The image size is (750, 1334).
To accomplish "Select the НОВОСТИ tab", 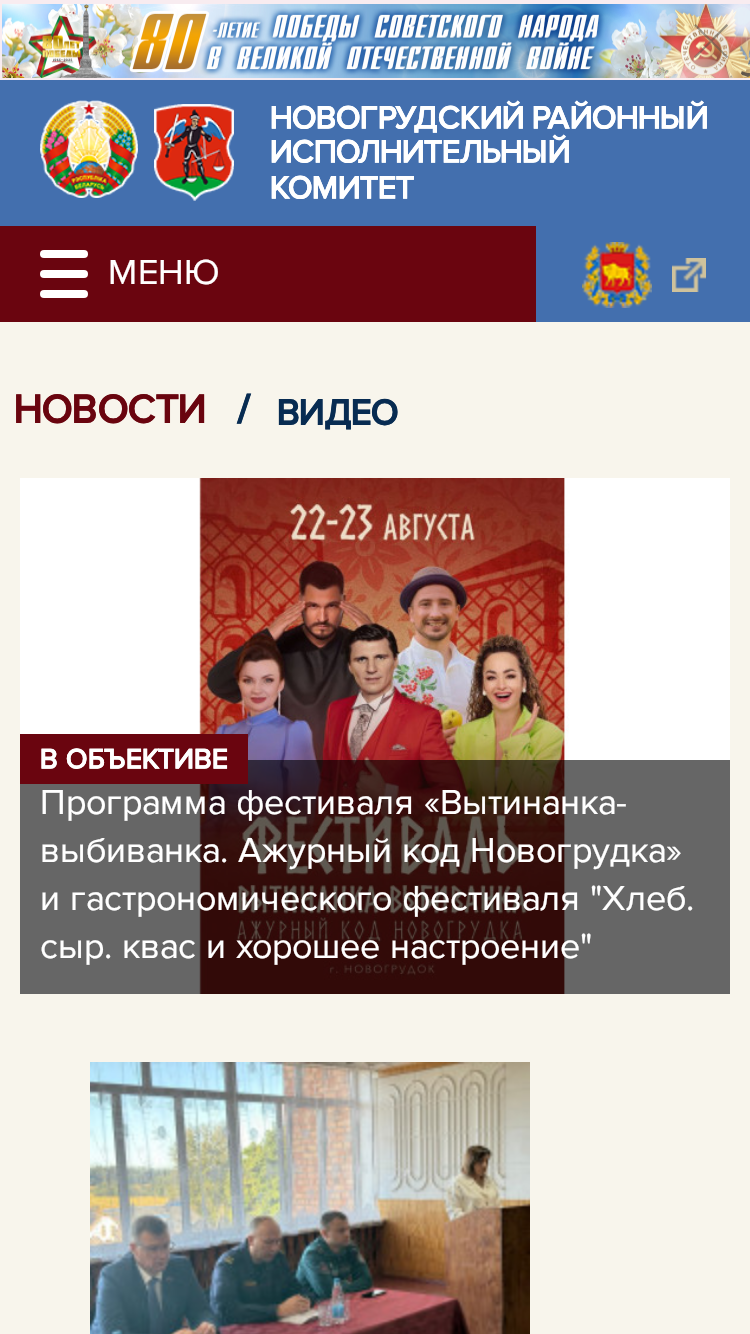I will coord(110,410).
